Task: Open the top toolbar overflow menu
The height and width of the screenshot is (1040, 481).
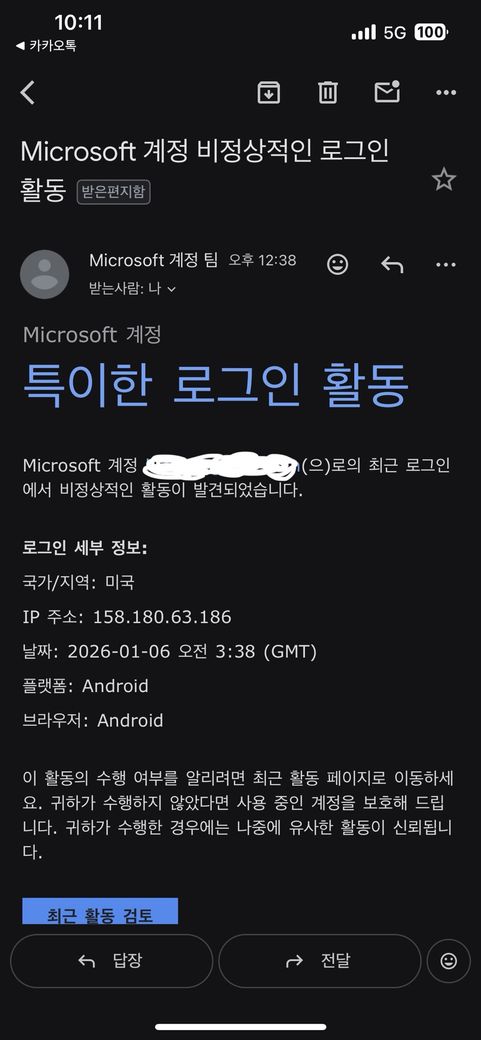Action: pos(446,93)
